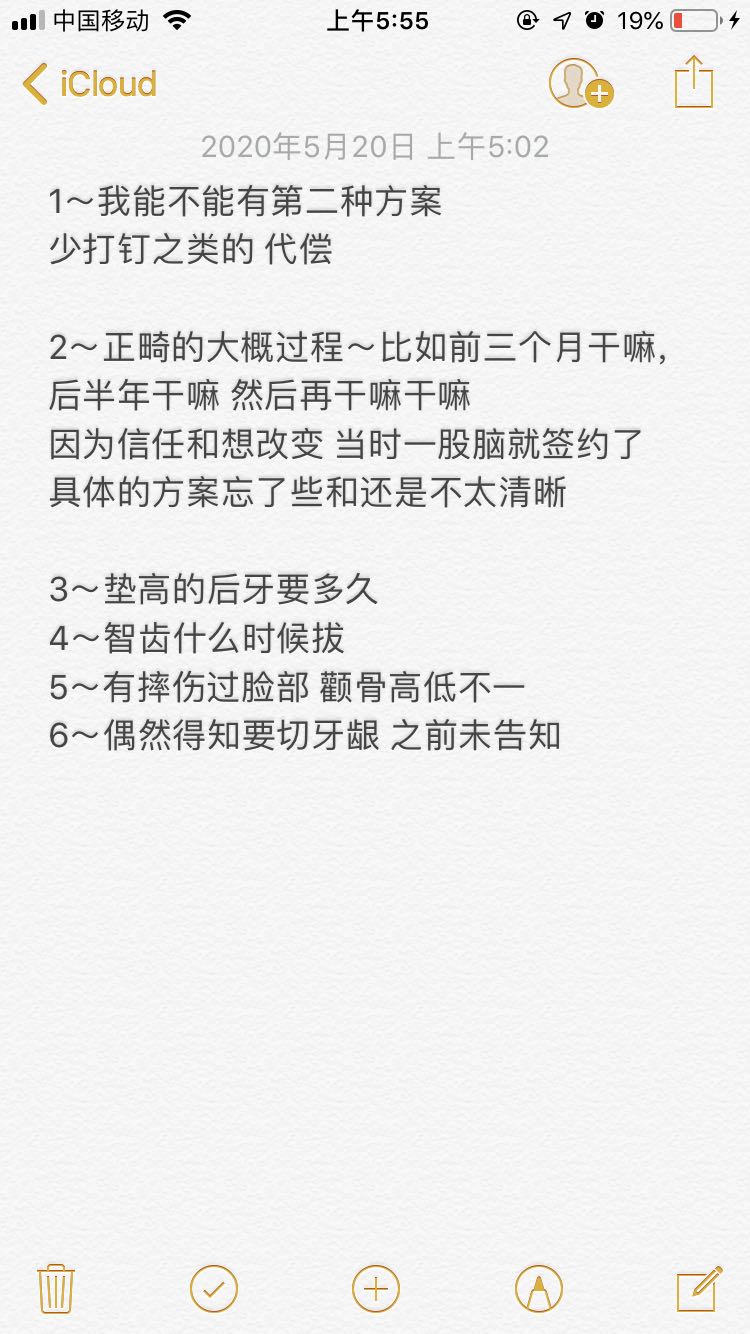Viewport: 750px width, 1334px height.
Task: Open the share sheet
Action: point(693,82)
